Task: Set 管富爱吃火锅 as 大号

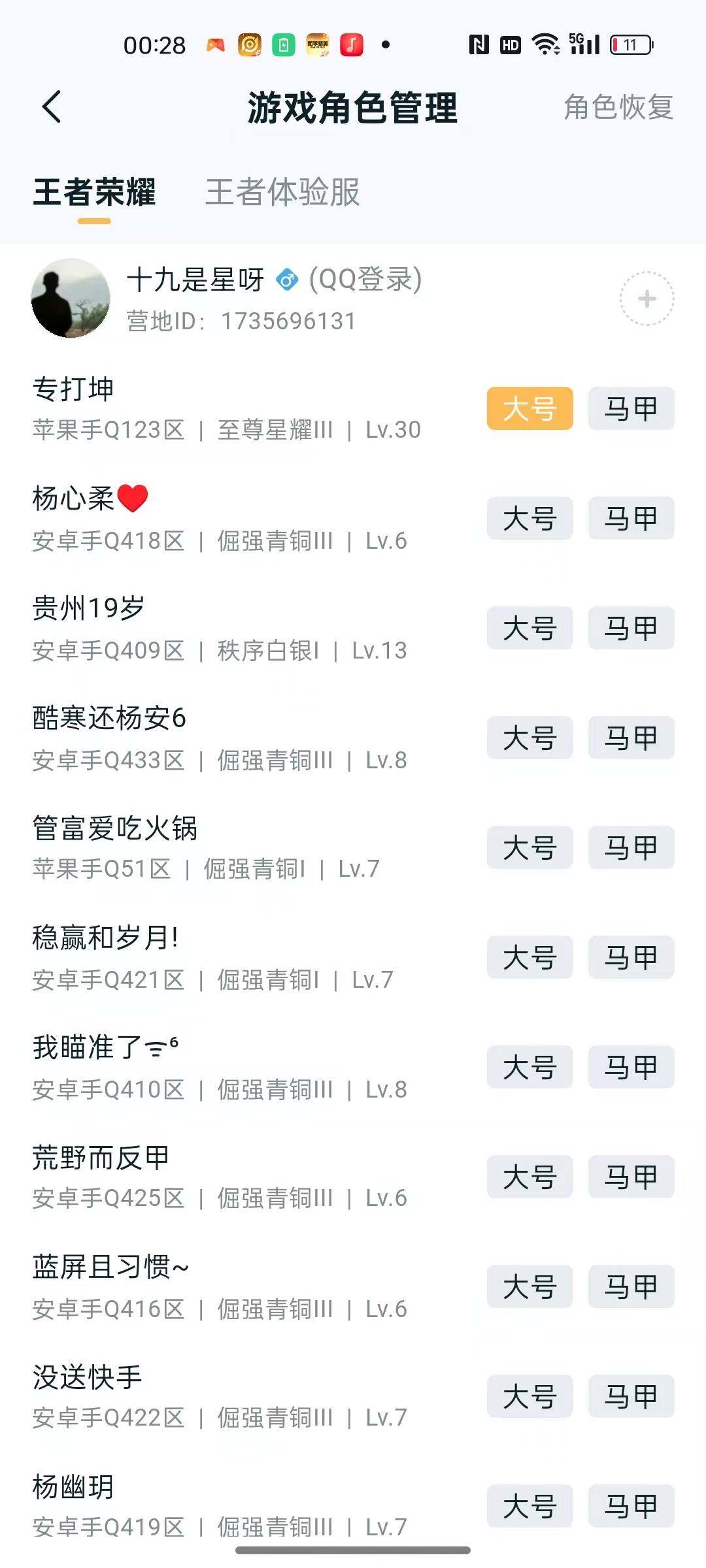Action: [529, 848]
